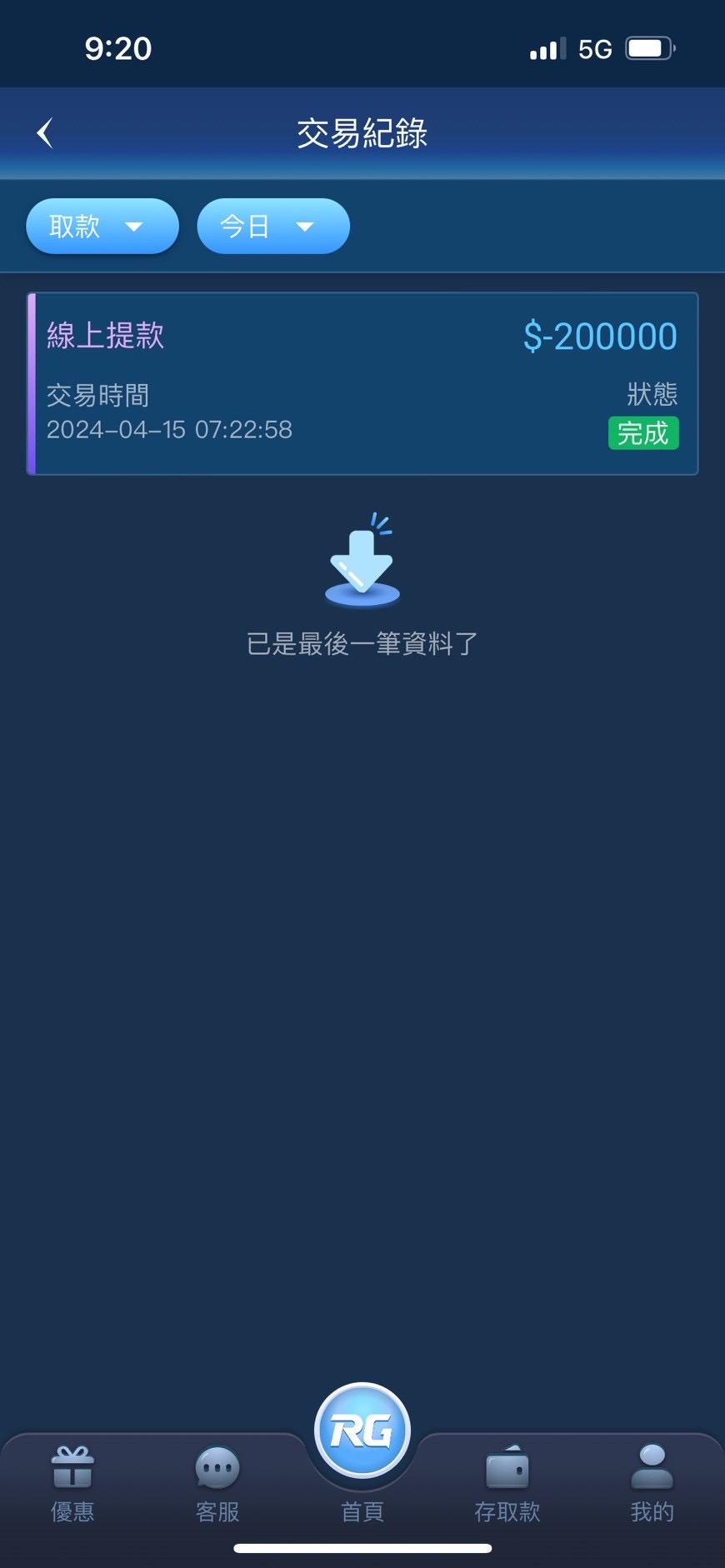Open the 線上提款 transaction record
Screen dimensions: 725x1568
(x=362, y=383)
